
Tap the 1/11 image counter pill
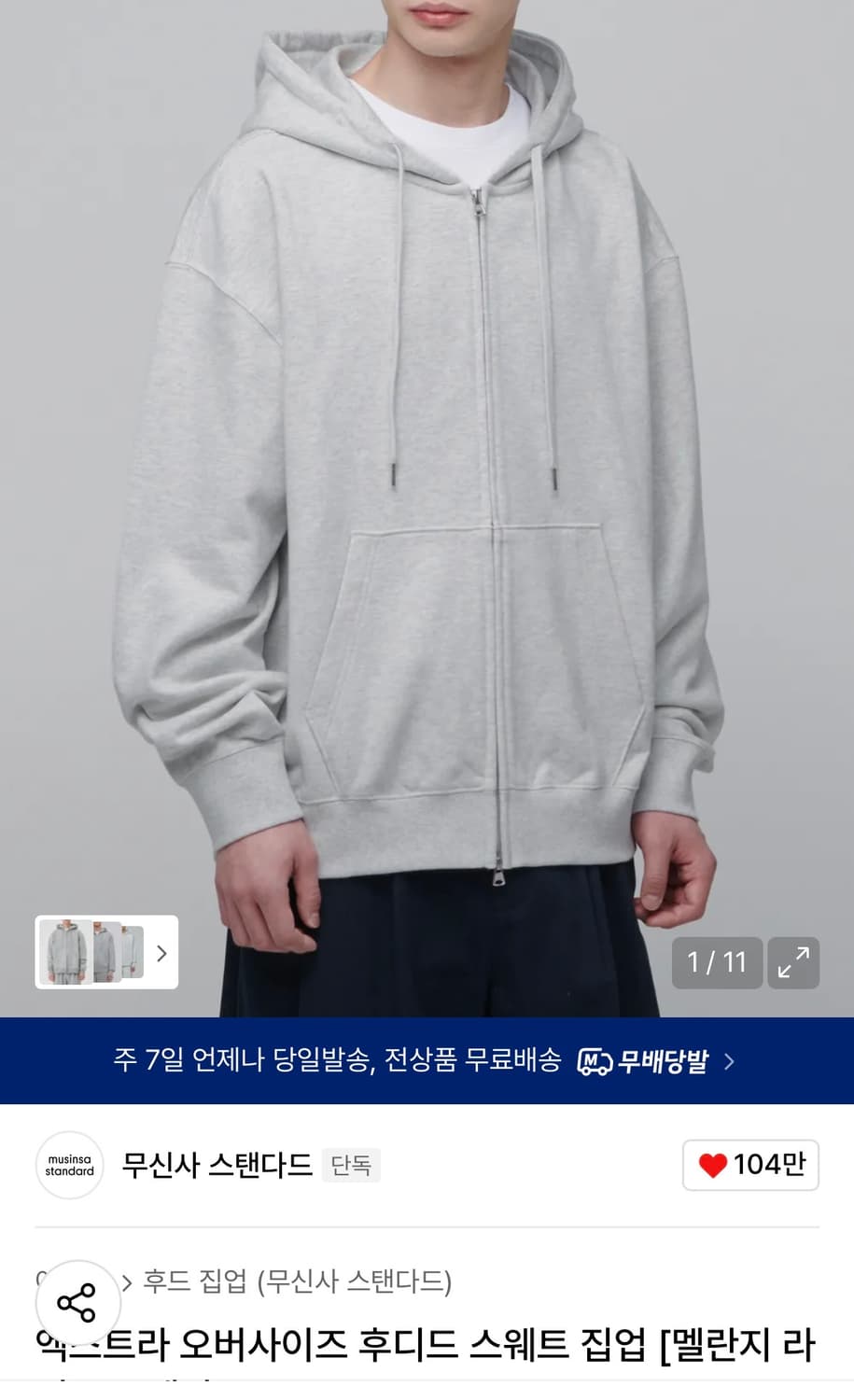coord(716,962)
